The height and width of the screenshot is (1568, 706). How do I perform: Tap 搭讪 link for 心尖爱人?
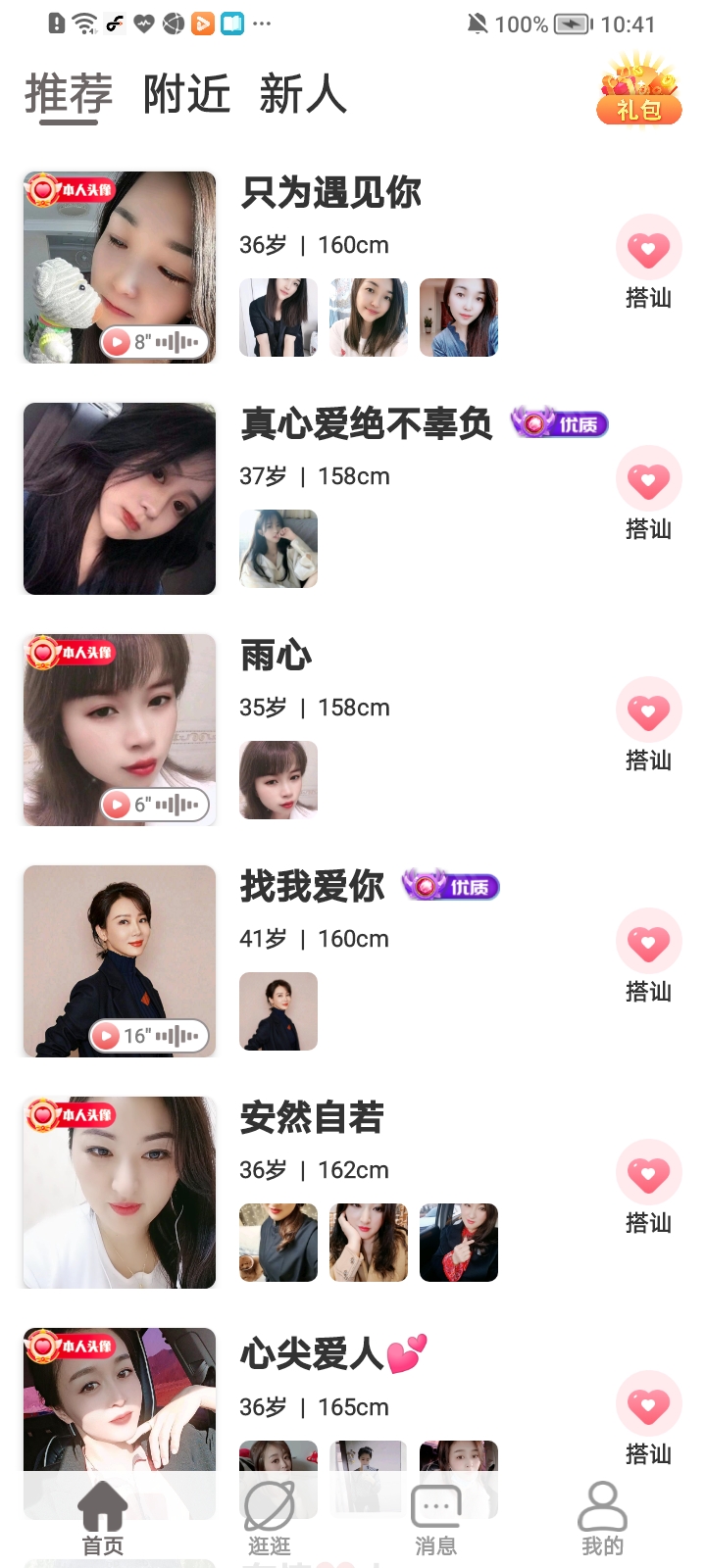(648, 1454)
